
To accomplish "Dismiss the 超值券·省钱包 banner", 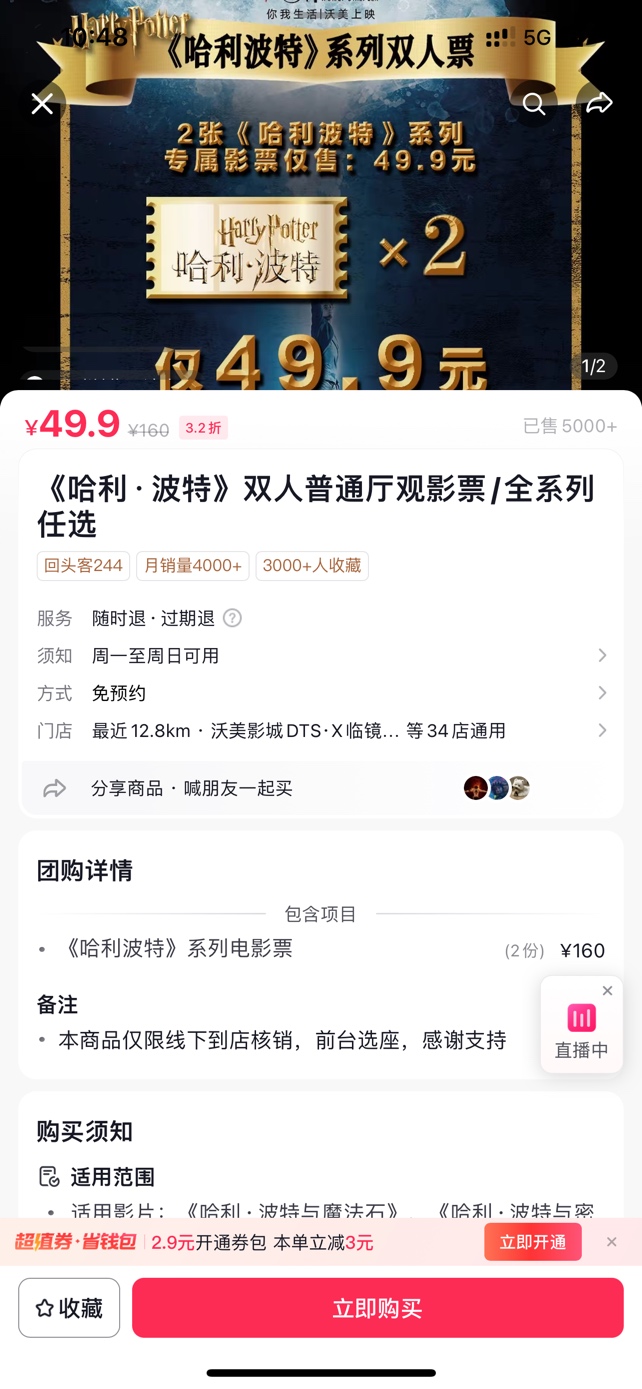I will 611,1242.
